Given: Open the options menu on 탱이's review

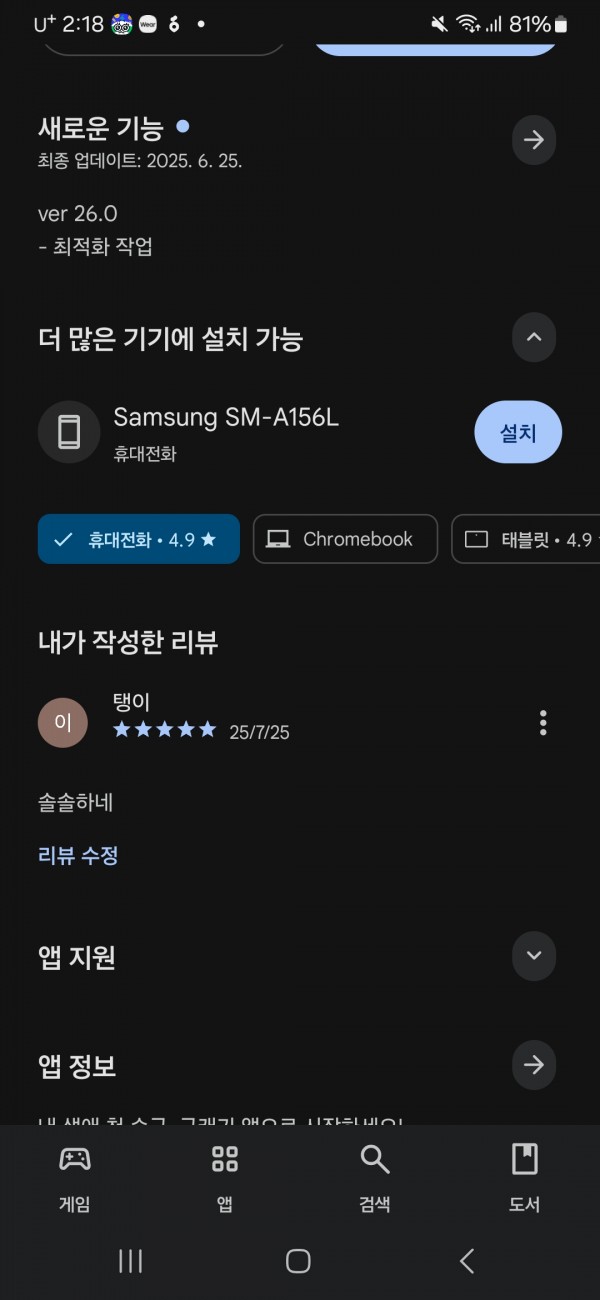Looking at the screenshot, I should 543,723.
